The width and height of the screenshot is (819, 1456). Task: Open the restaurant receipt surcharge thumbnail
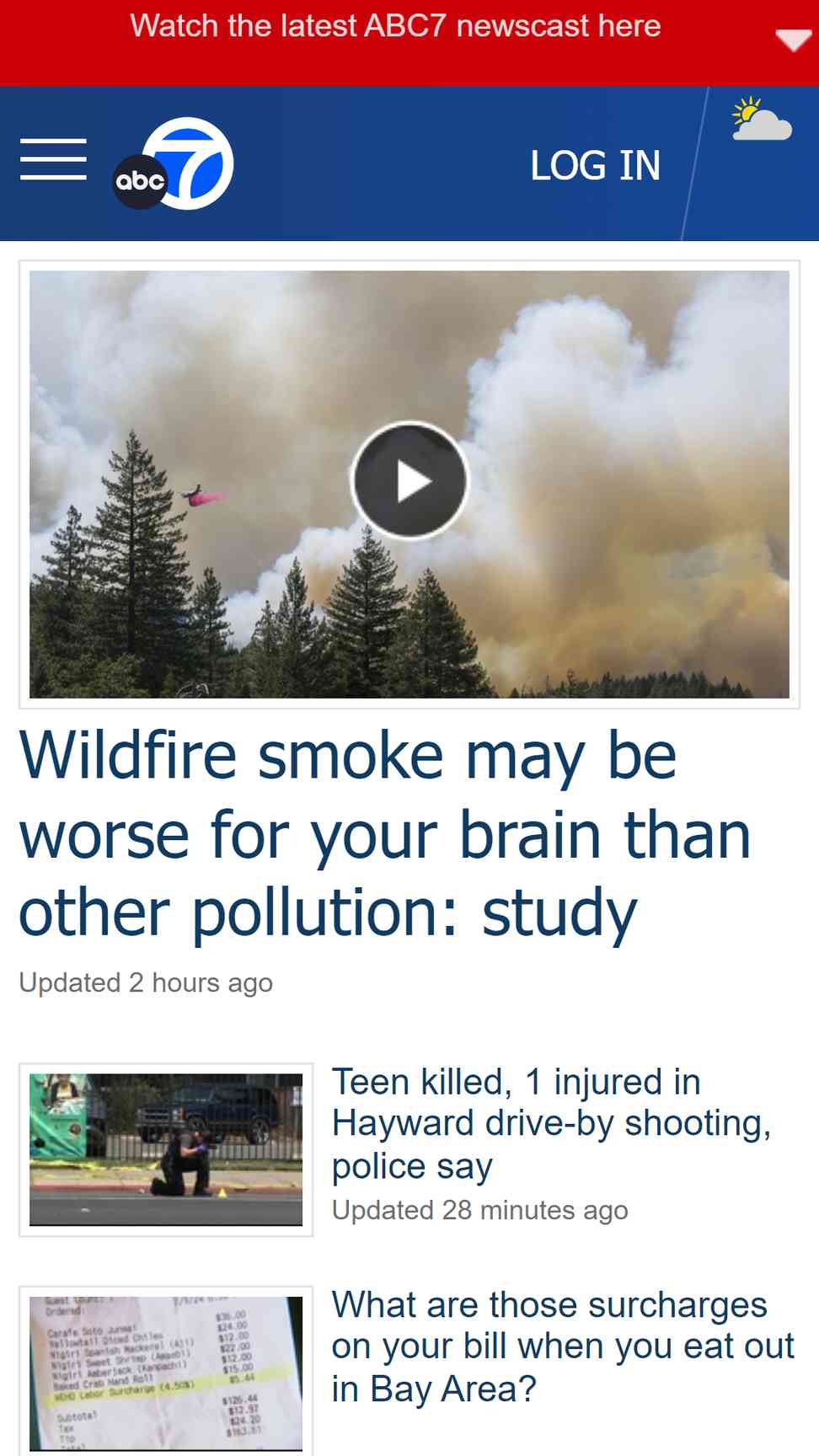click(x=166, y=1372)
